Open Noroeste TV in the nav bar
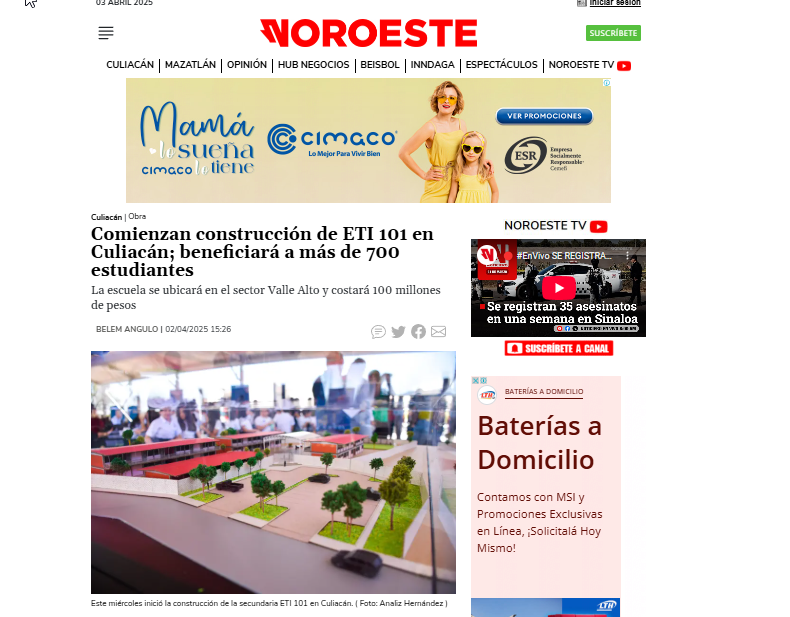The image size is (790, 617). coord(589,65)
